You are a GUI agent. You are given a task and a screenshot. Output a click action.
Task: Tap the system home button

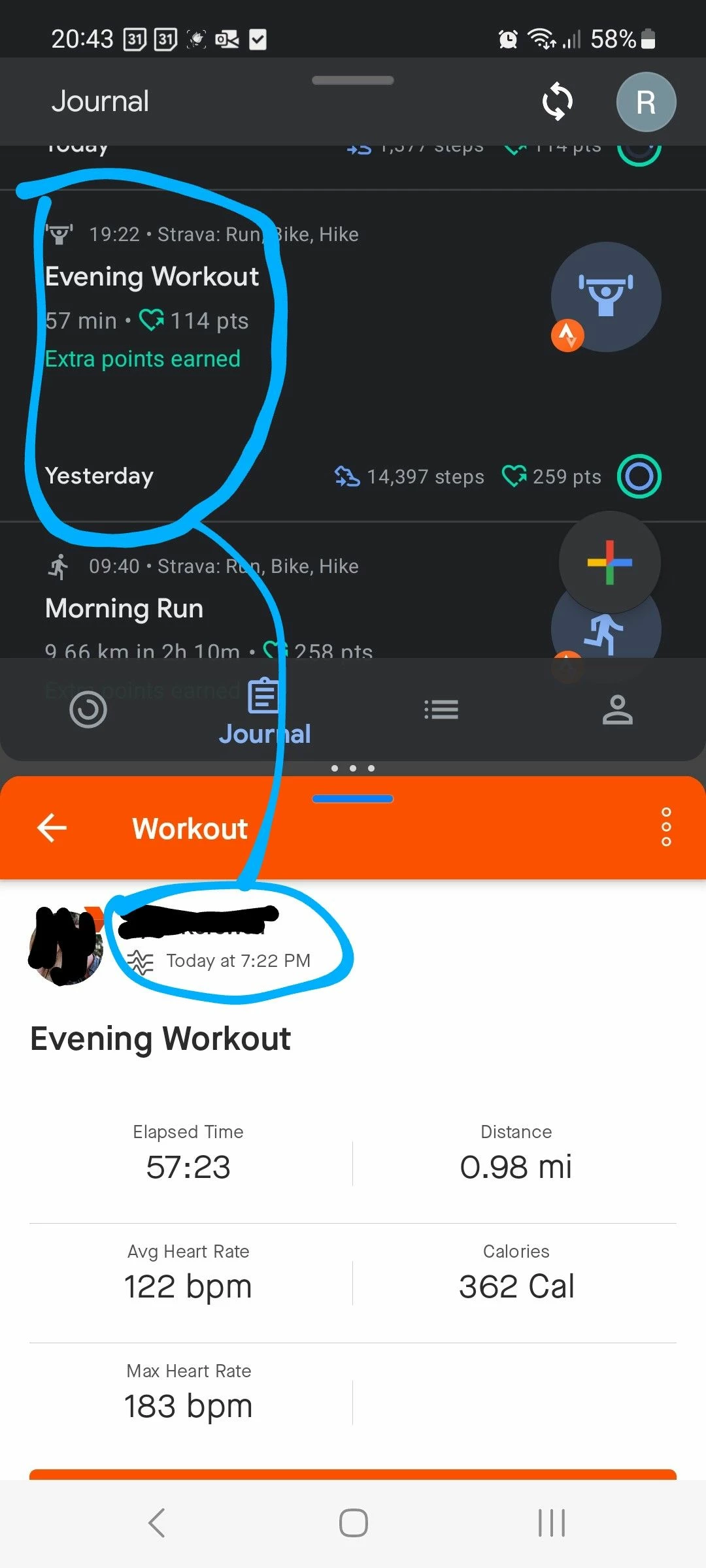[353, 1523]
